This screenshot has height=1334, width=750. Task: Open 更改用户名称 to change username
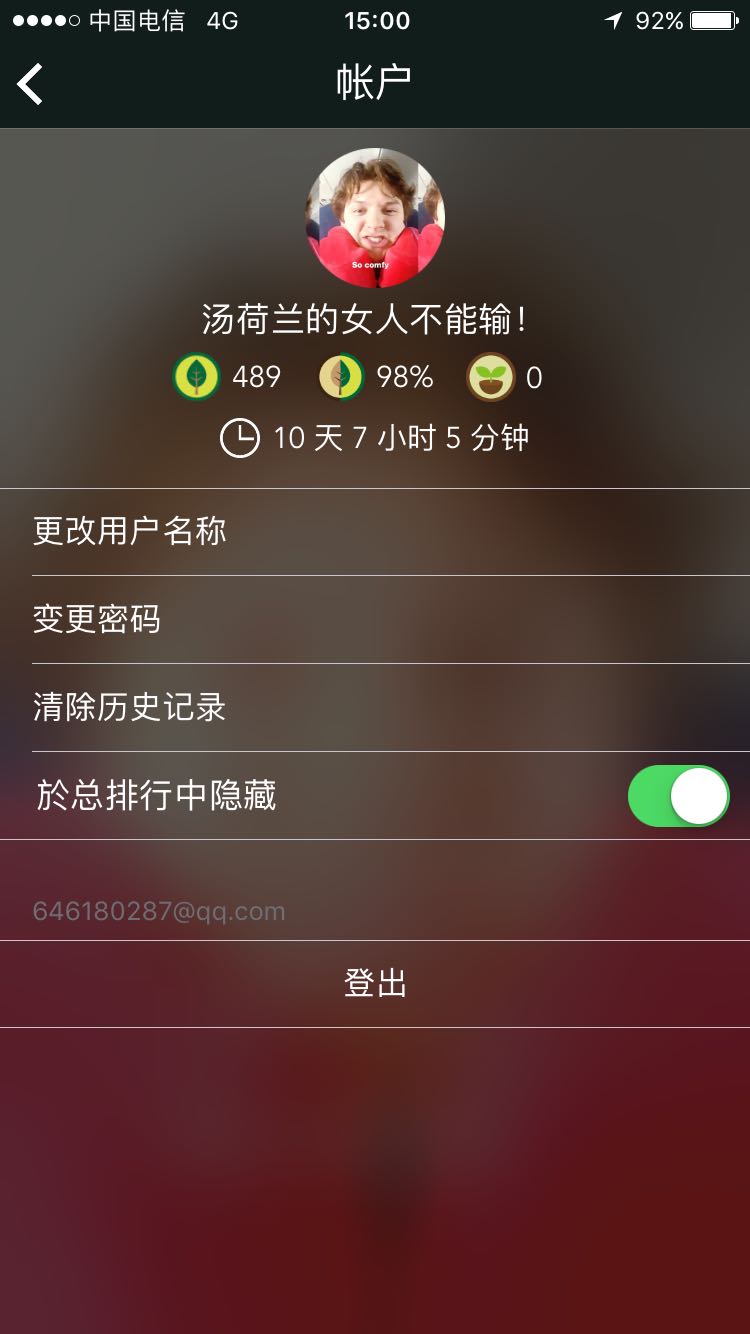point(130,531)
